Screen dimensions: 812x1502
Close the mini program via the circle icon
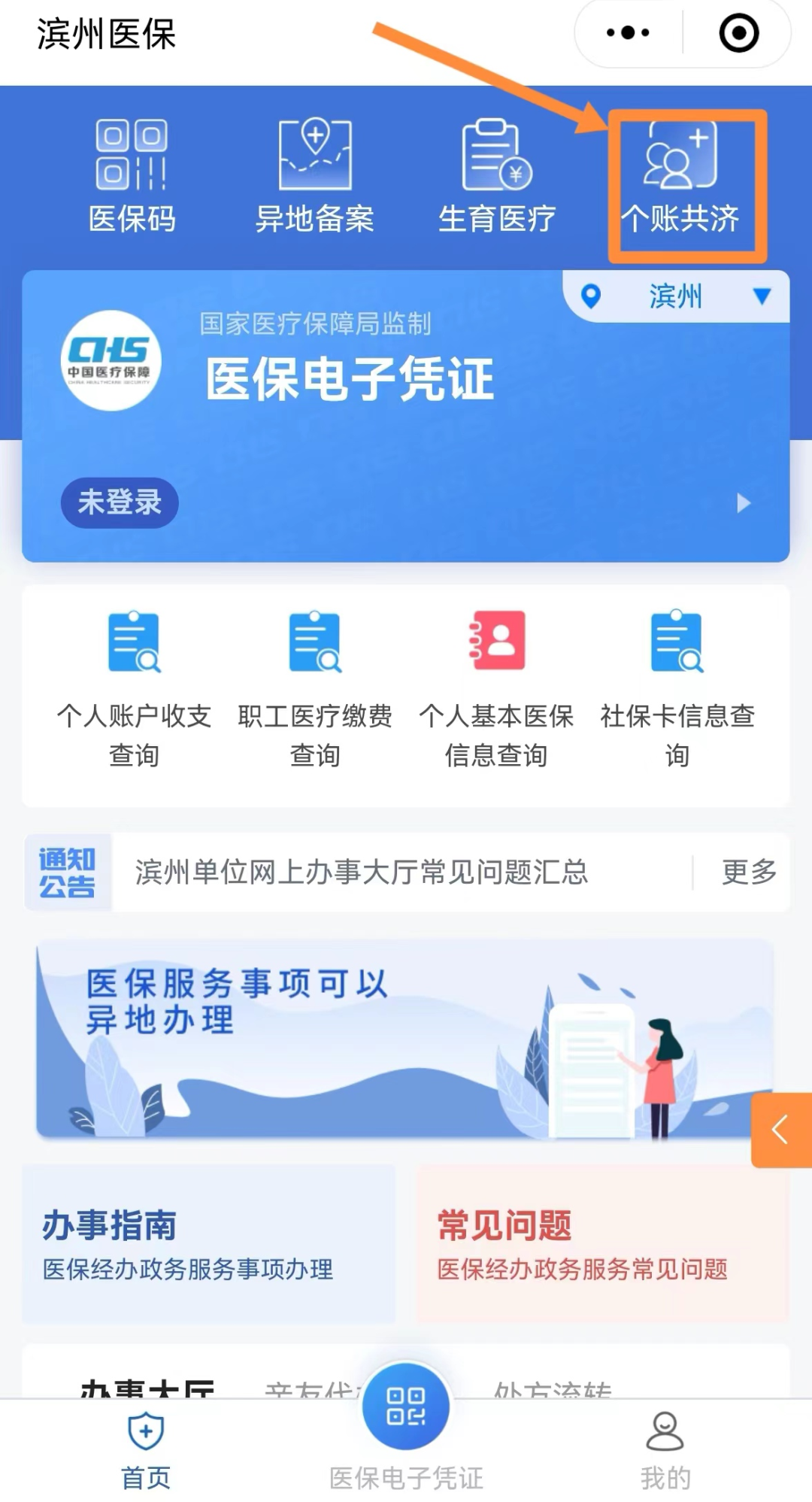click(x=738, y=33)
